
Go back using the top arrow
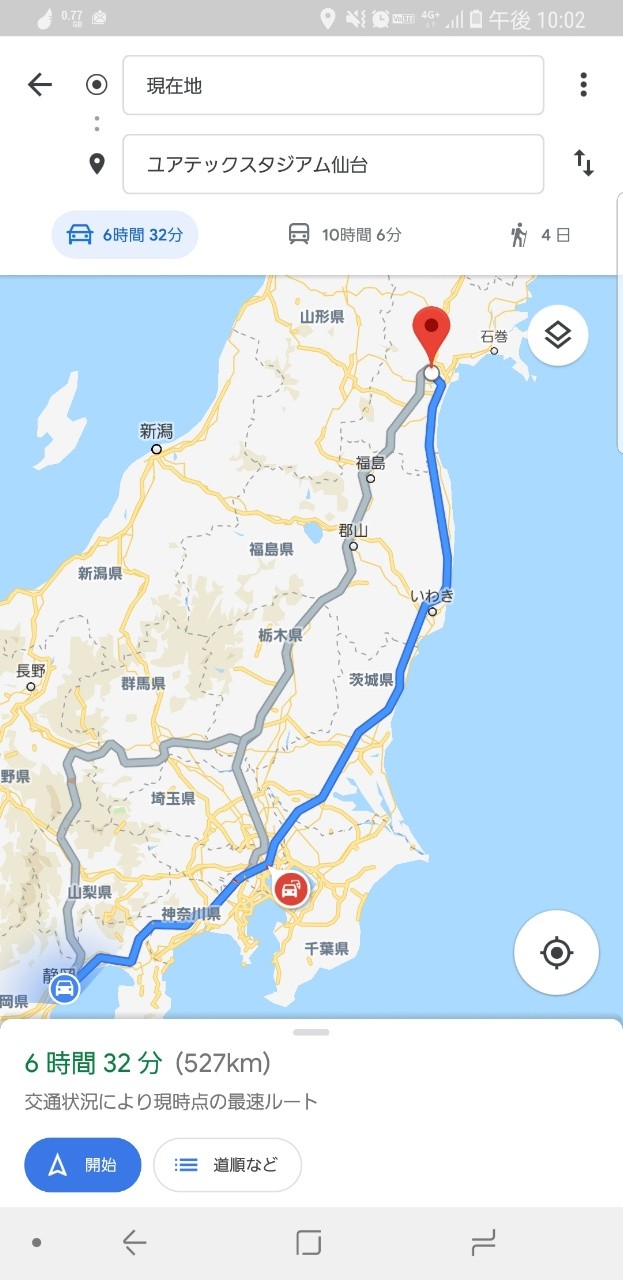[x=40, y=85]
